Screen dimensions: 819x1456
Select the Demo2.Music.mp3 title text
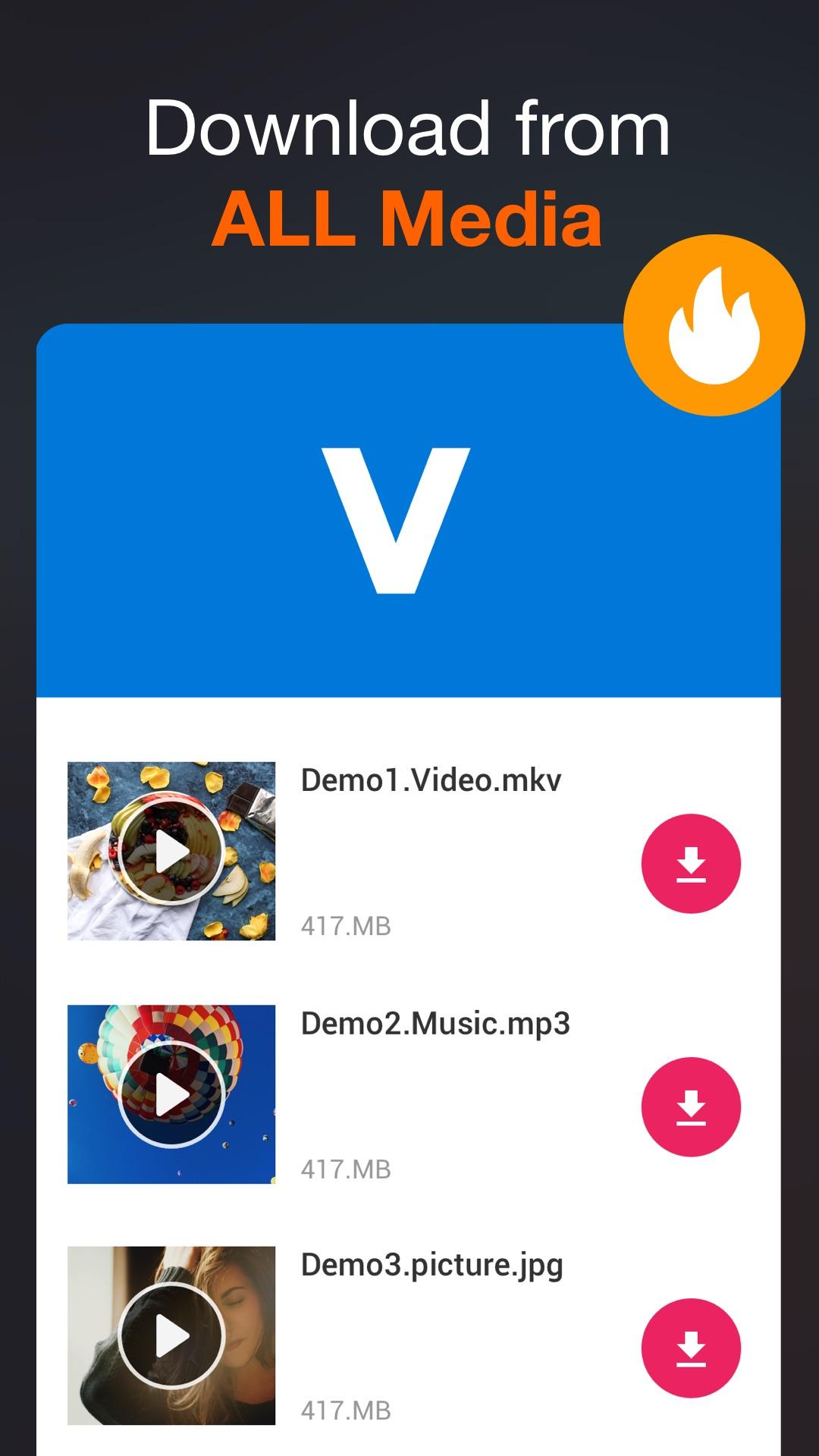436,1025
